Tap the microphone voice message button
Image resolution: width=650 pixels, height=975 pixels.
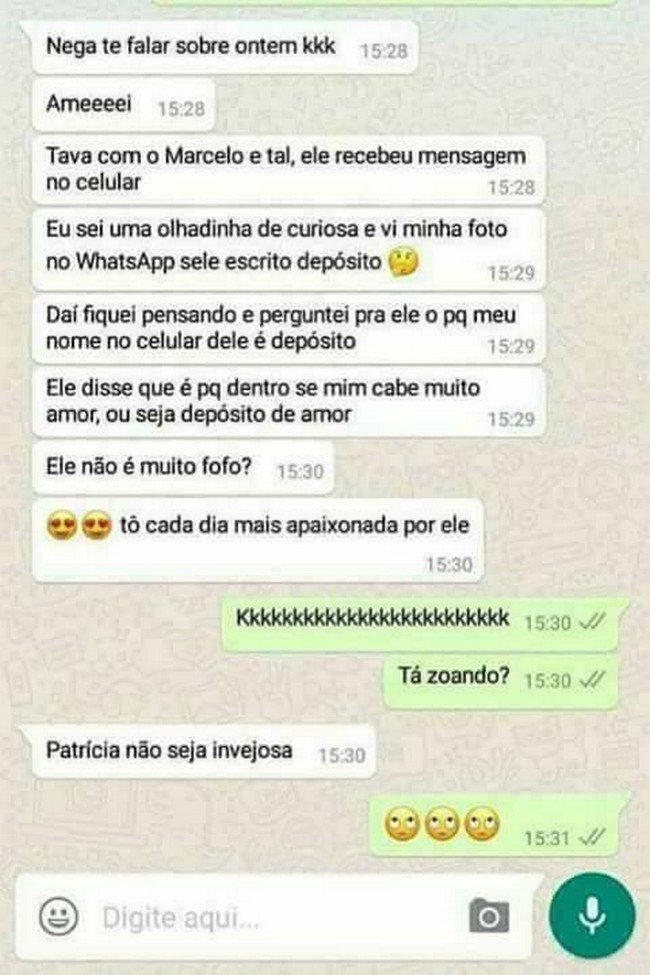(x=592, y=915)
